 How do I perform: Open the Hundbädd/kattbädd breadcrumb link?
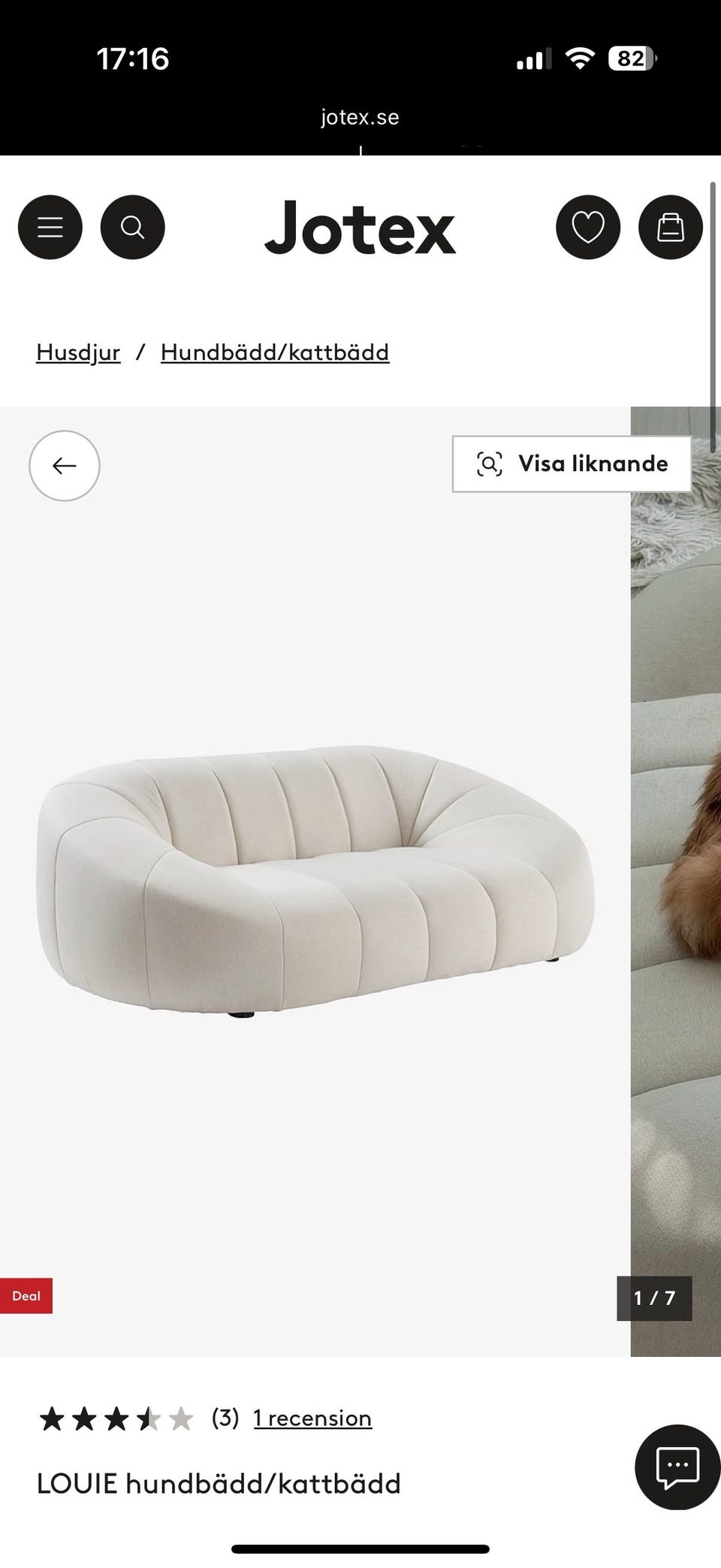pyautogui.click(x=275, y=352)
